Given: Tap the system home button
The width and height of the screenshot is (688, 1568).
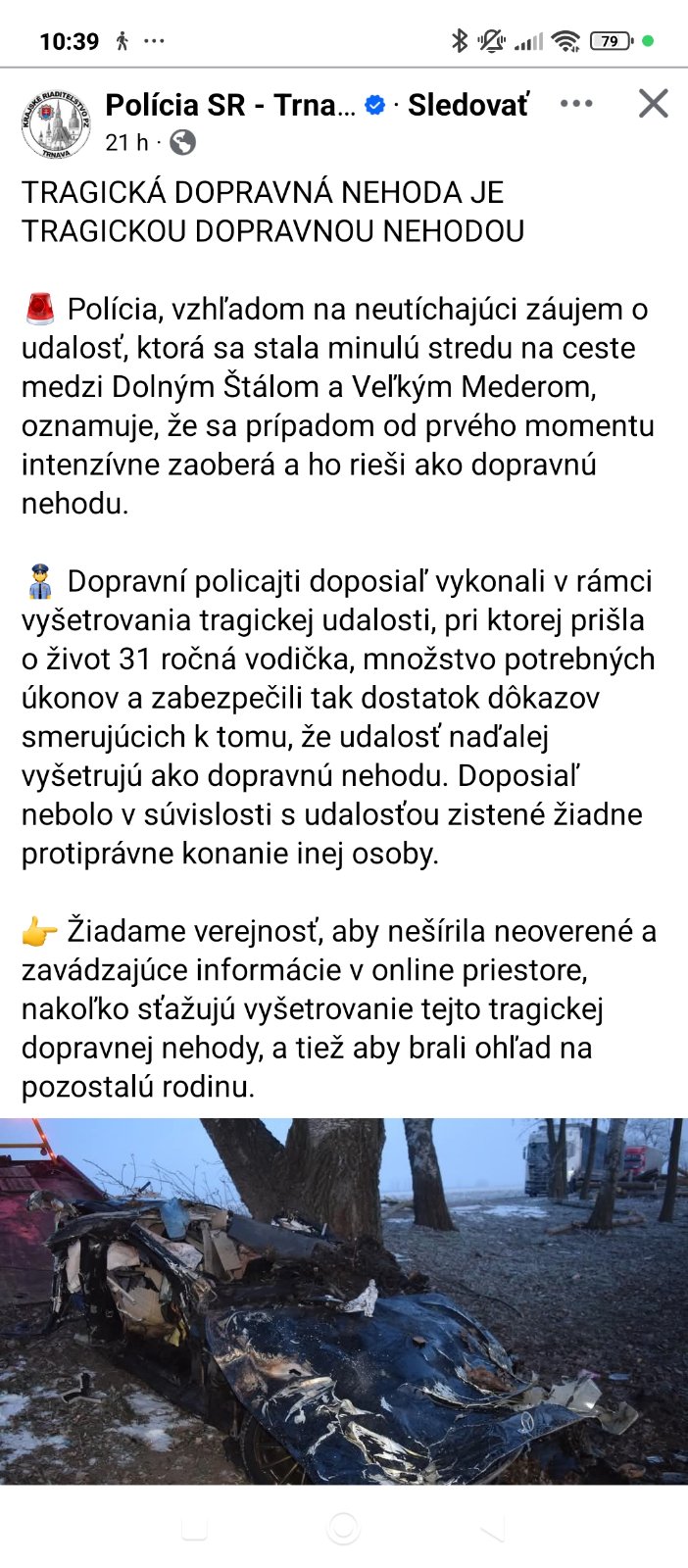Looking at the screenshot, I should pyautogui.click(x=343, y=1528).
